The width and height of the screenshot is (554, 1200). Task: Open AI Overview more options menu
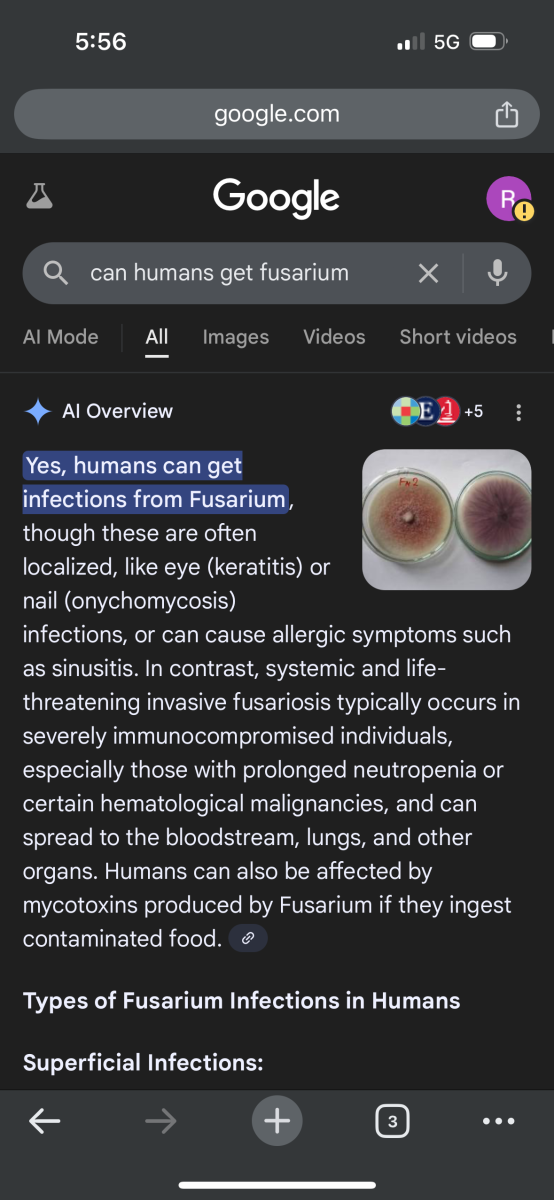pyautogui.click(x=518, y=411)
